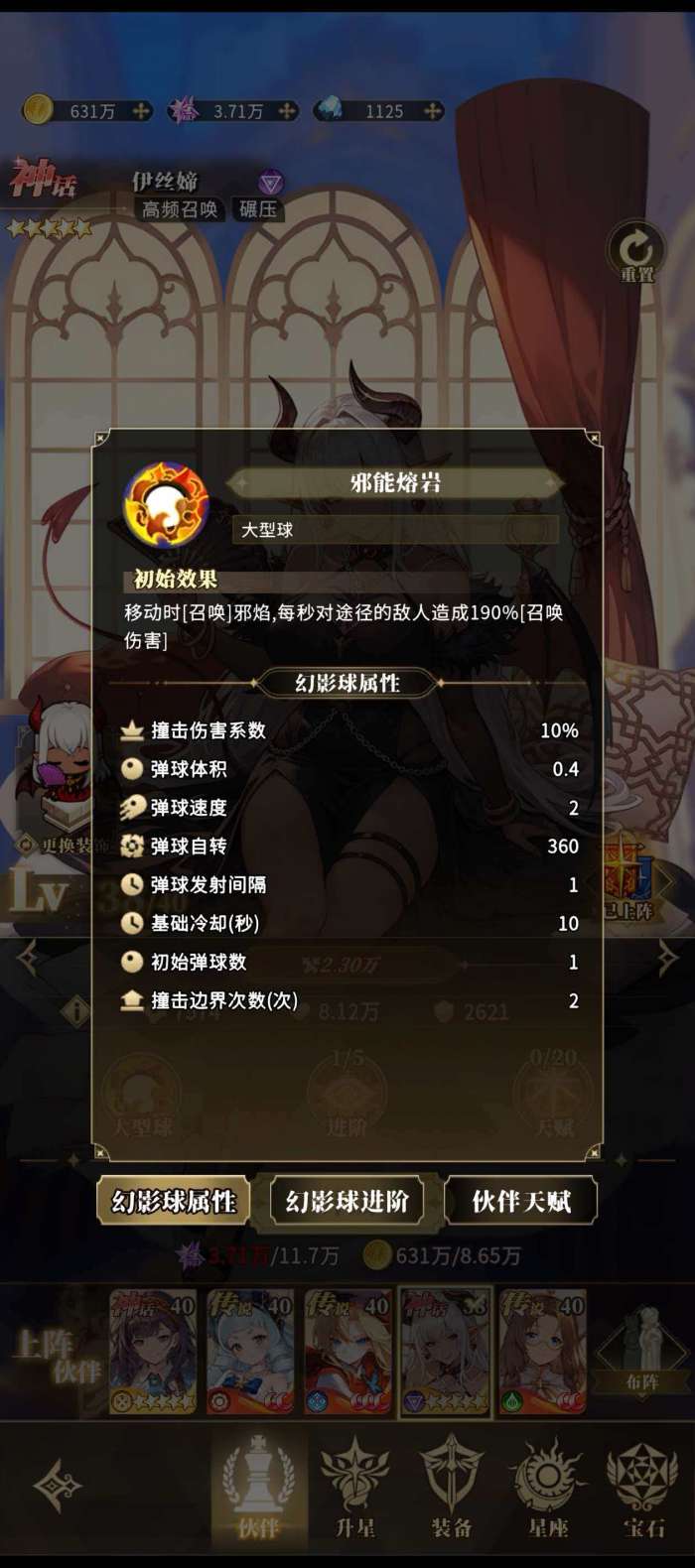The image size is (695, 1568).
Task: Switch to the 幻影球进阶 tab
Action: click(347, 1202)
